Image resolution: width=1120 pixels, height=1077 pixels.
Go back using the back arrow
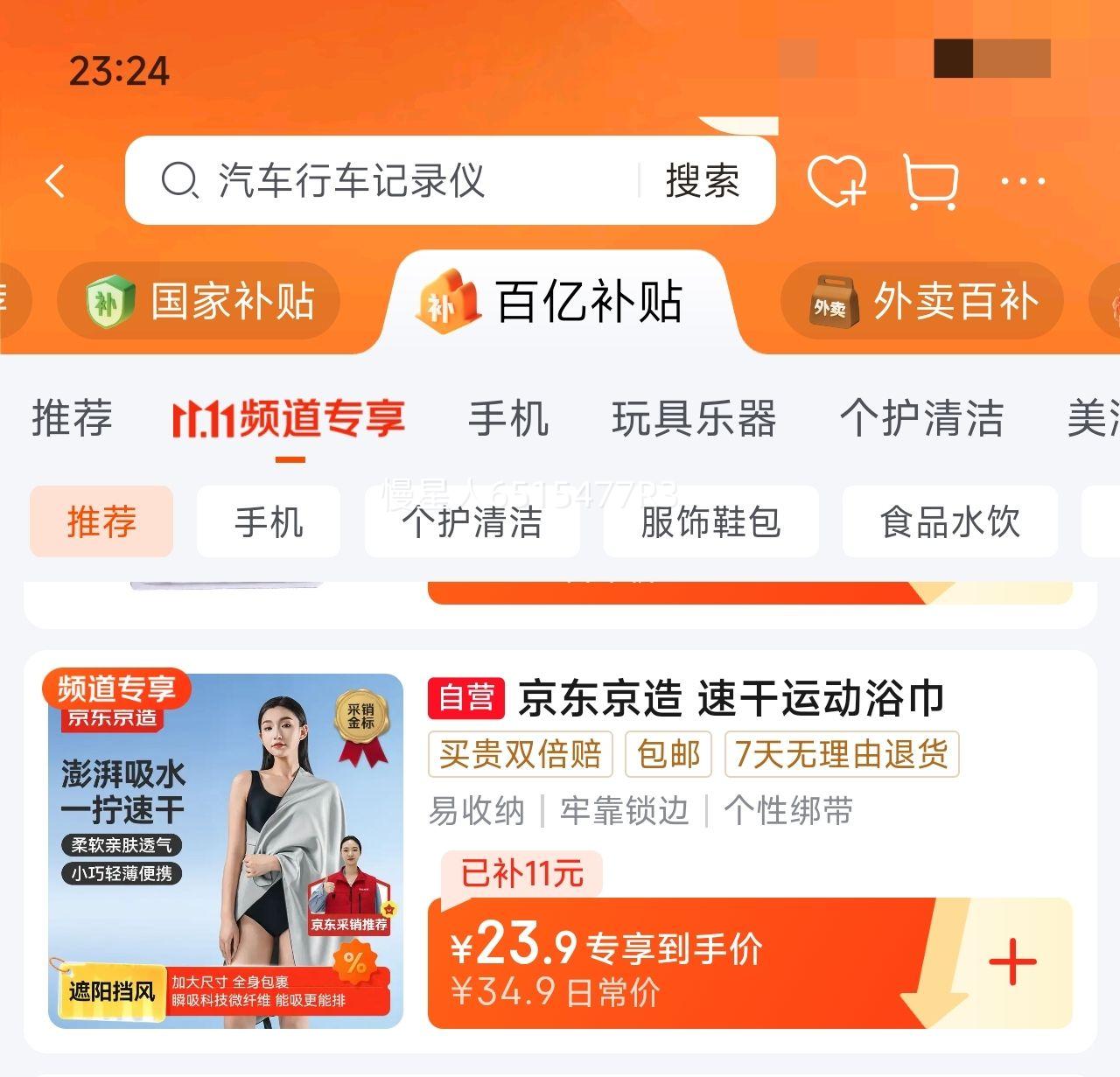click(55, 182)
